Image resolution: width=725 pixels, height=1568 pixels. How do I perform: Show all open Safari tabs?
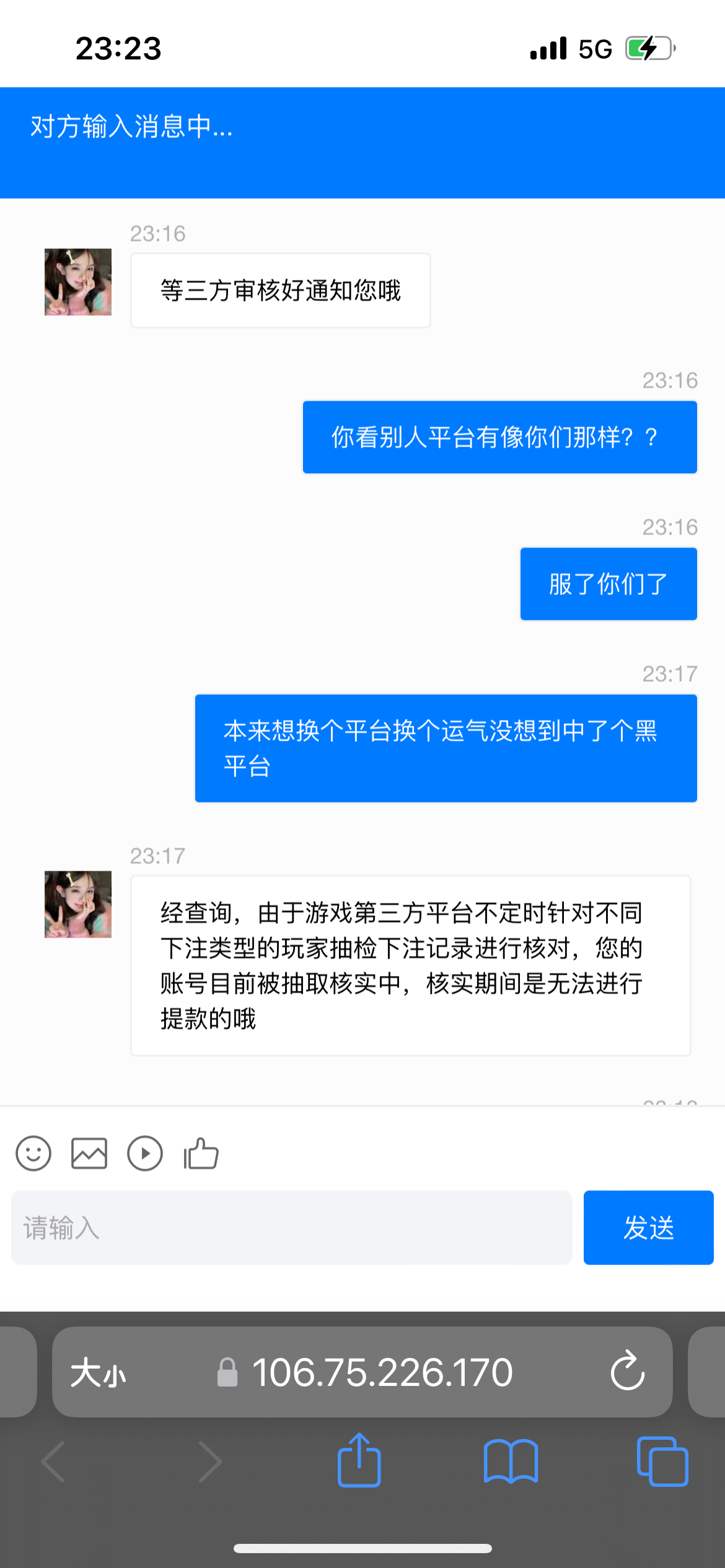[662, 1461]
